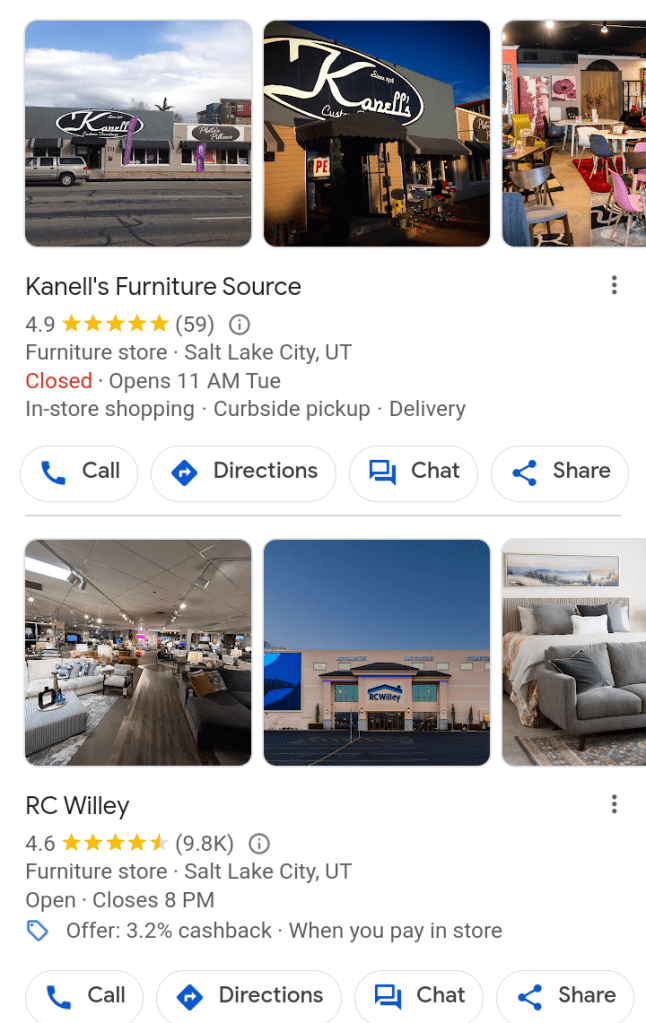646x1023 pixels.
Task: Get directions to Kanell's Furniture Source
Action: point(243,472)
